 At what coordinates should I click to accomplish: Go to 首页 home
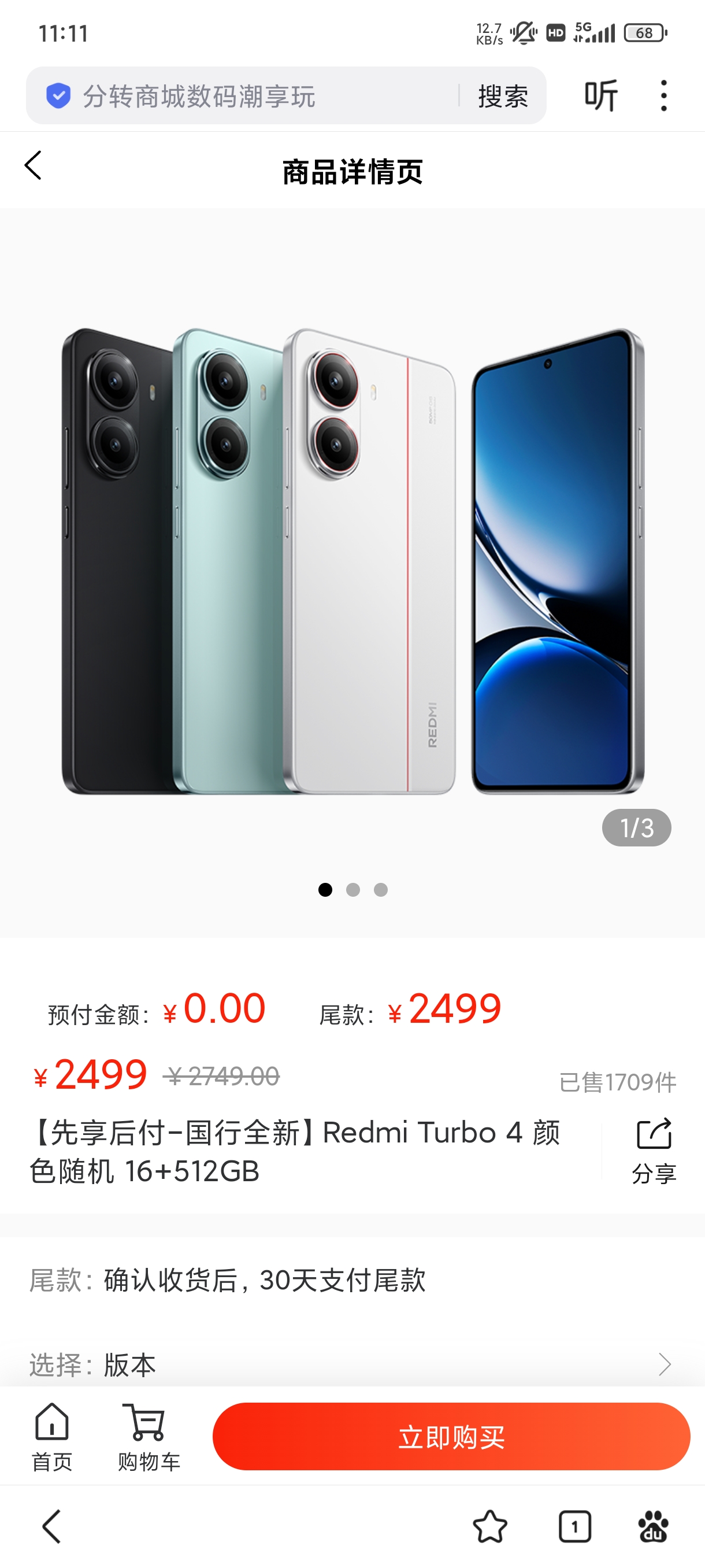pyautogui.click(x=51, y=1437)
